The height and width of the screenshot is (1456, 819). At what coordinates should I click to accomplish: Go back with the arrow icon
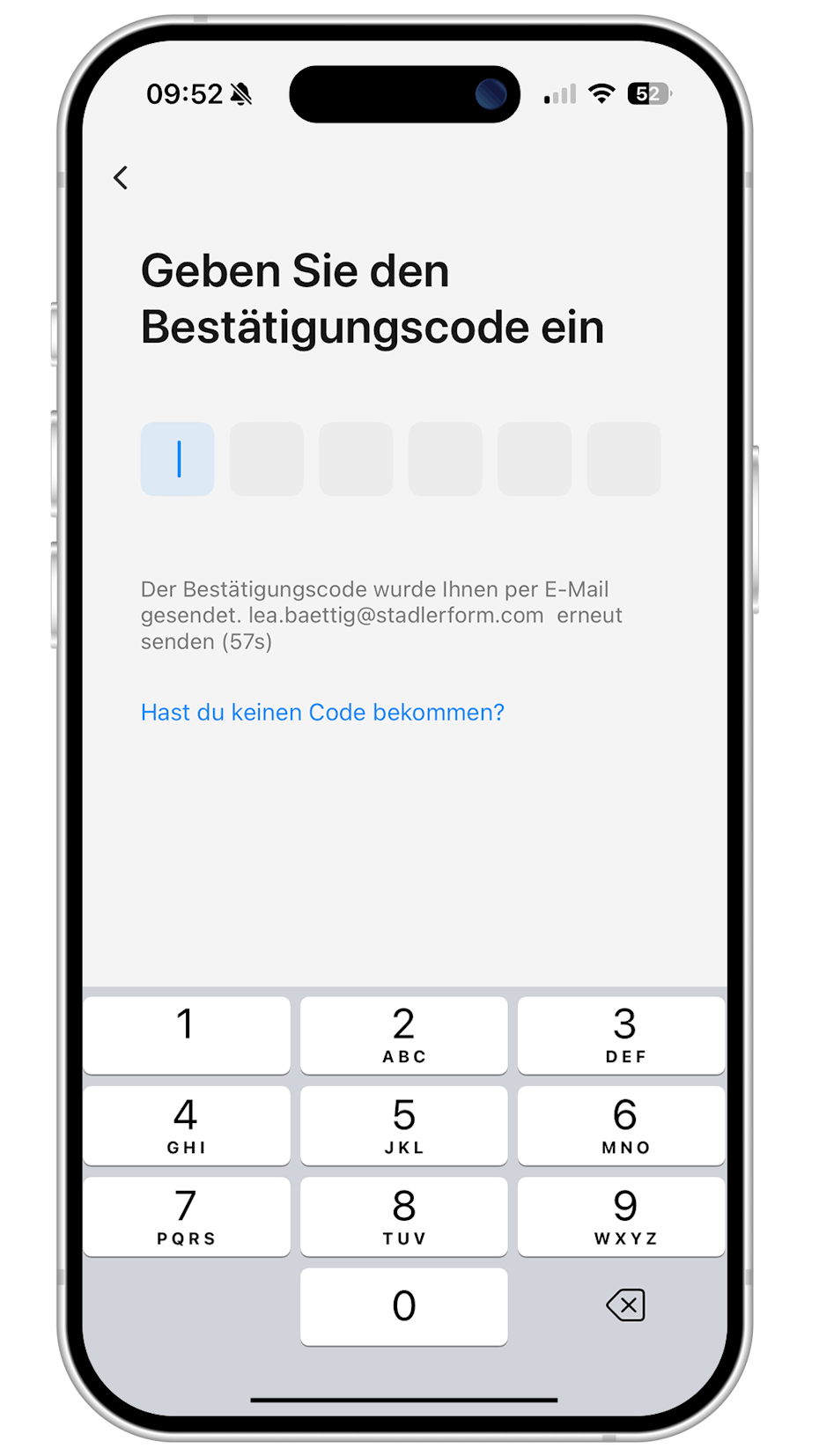tap(121, 178)
